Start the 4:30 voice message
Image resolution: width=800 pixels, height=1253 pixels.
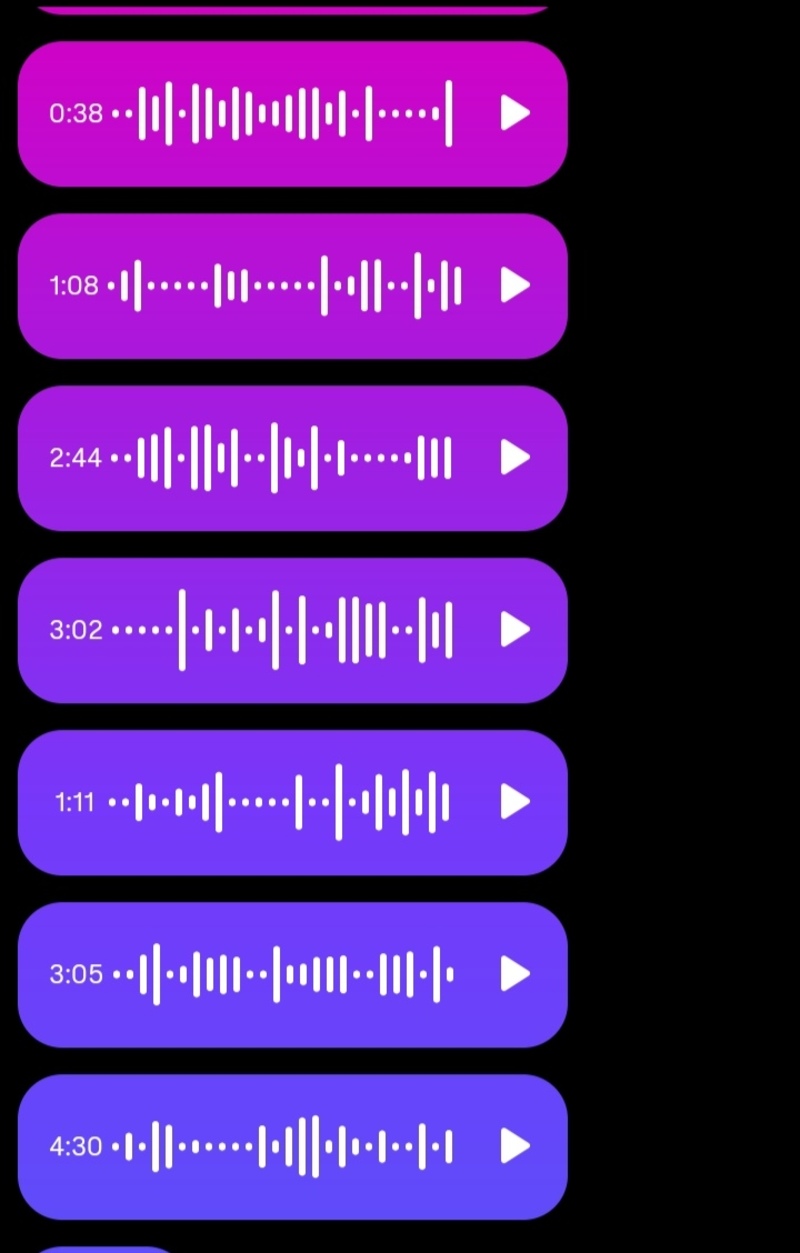pos(515,1146)
